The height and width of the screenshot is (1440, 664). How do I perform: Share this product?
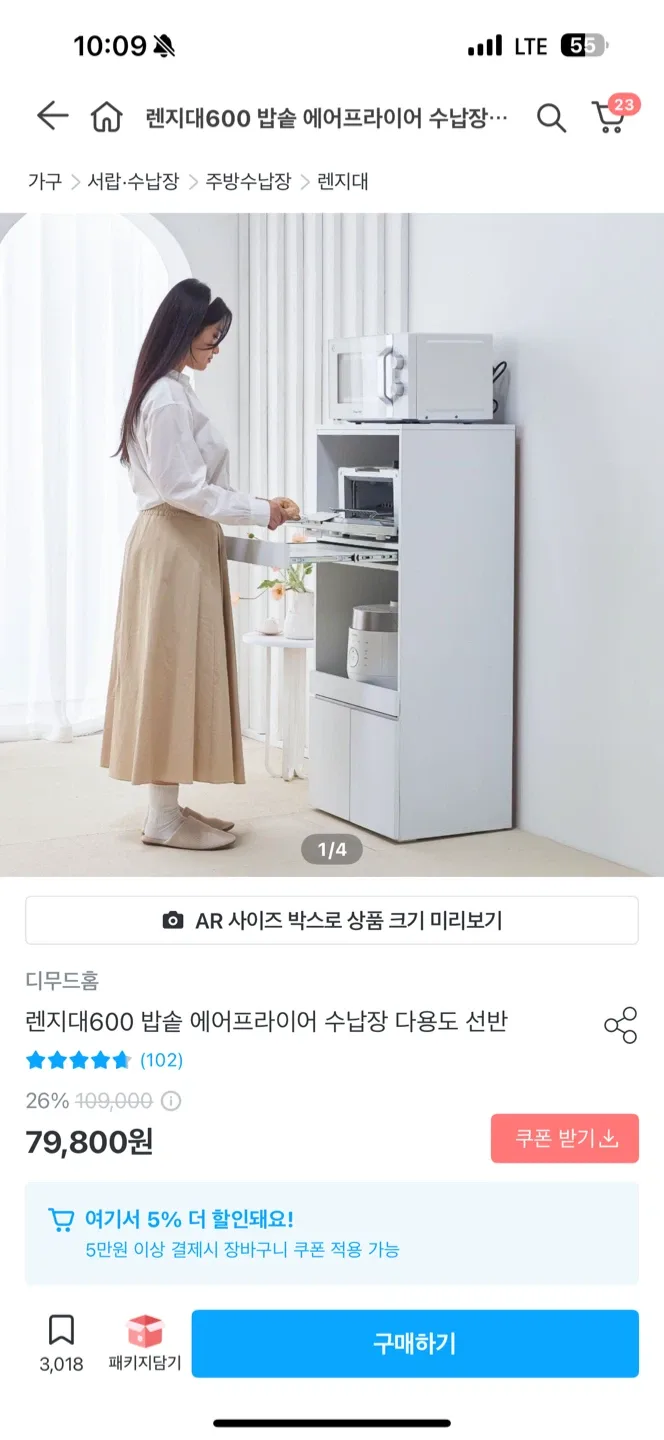620,1025
